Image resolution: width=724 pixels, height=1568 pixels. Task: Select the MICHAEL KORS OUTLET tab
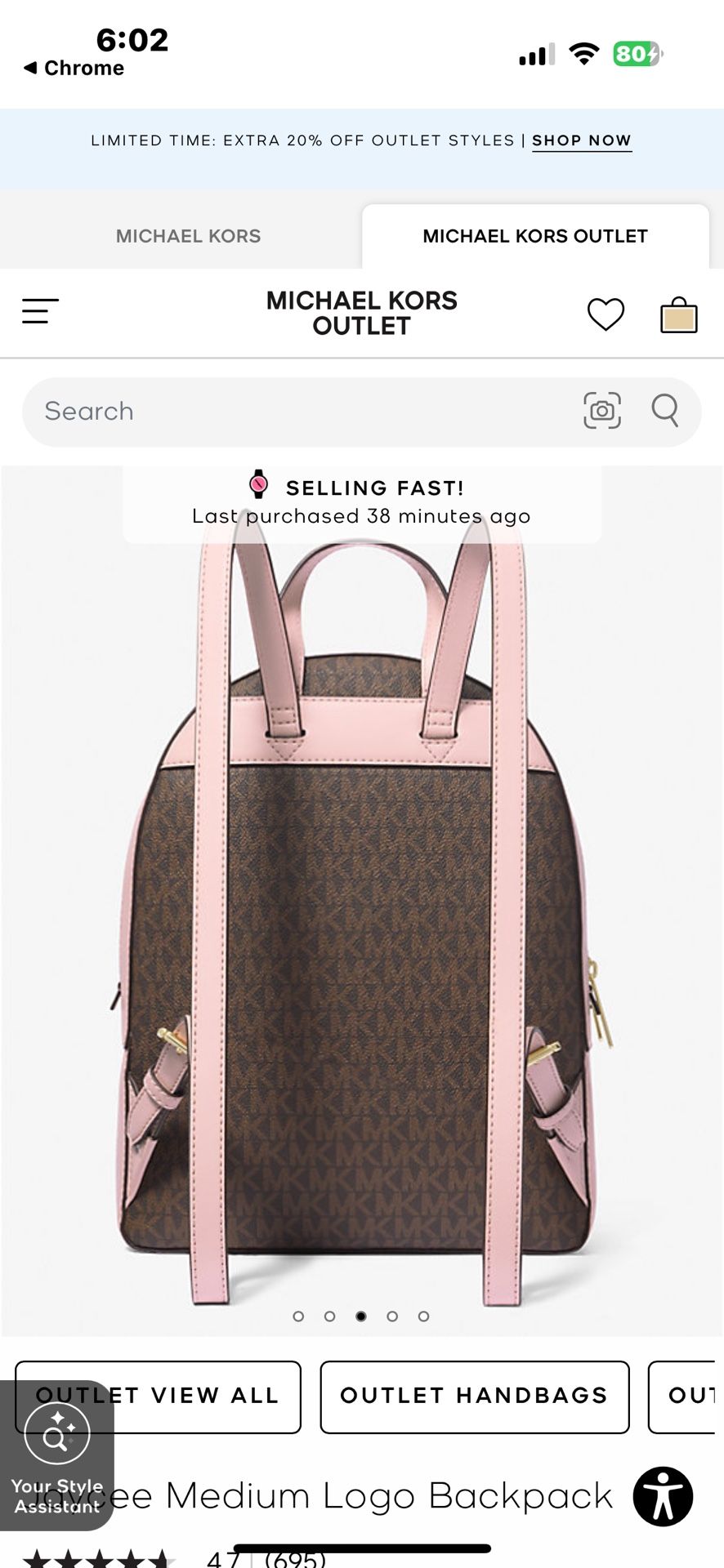pos(534,236)
